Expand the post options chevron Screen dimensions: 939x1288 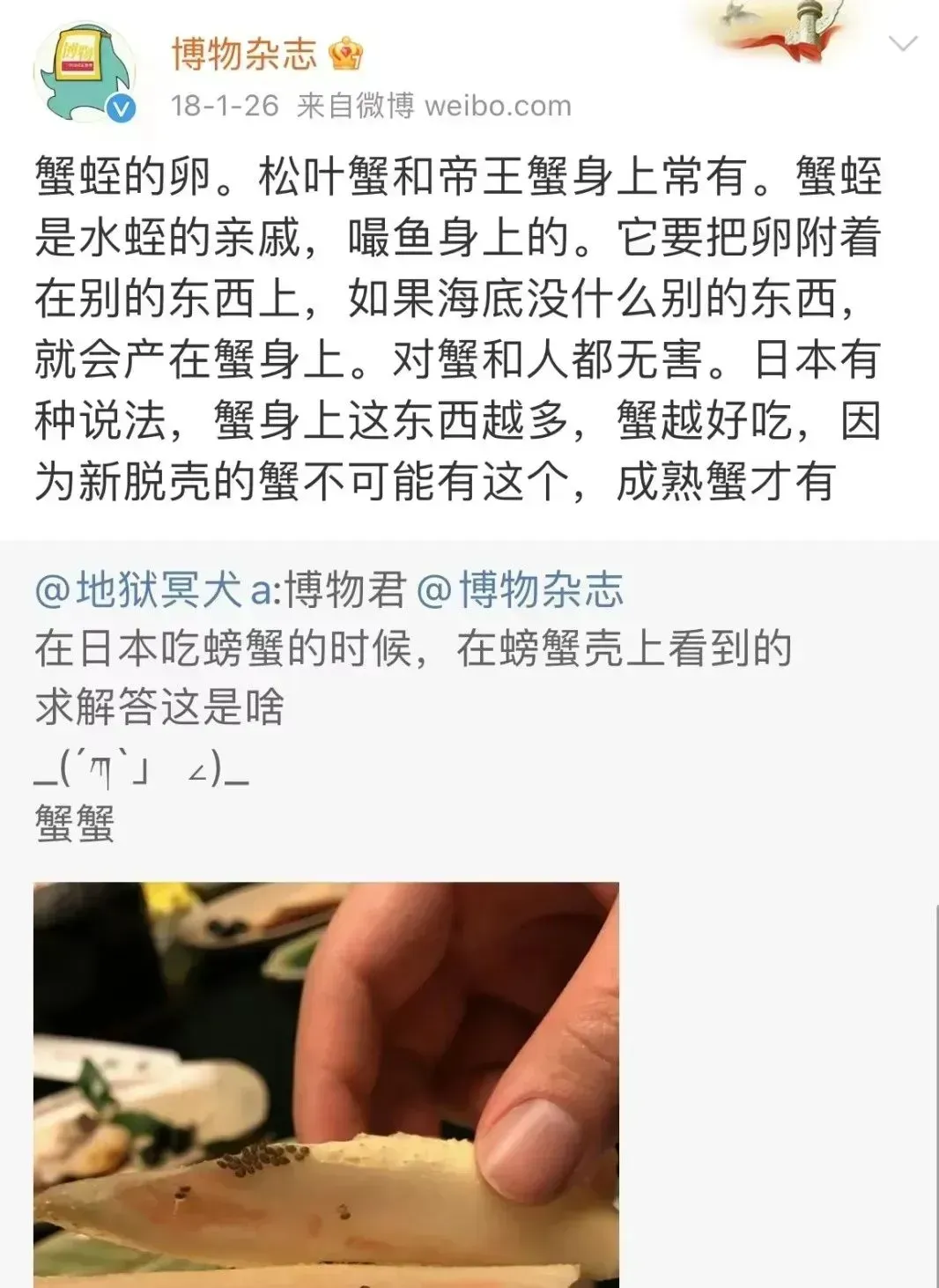click(x=903, y=44)
